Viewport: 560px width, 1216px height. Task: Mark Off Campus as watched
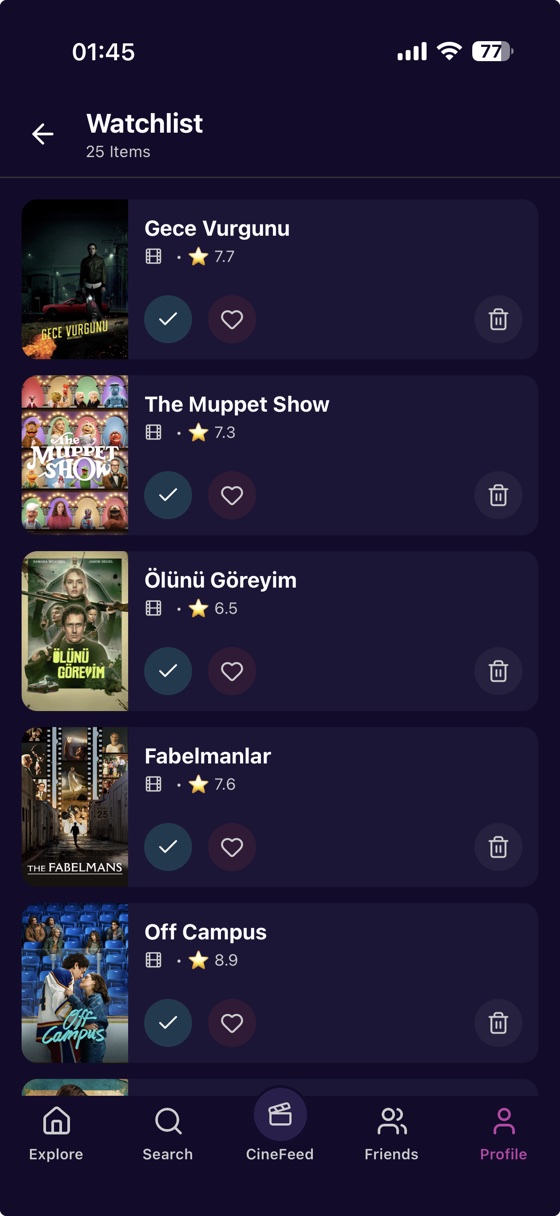pyautogui.click(x=168, y=1023)
